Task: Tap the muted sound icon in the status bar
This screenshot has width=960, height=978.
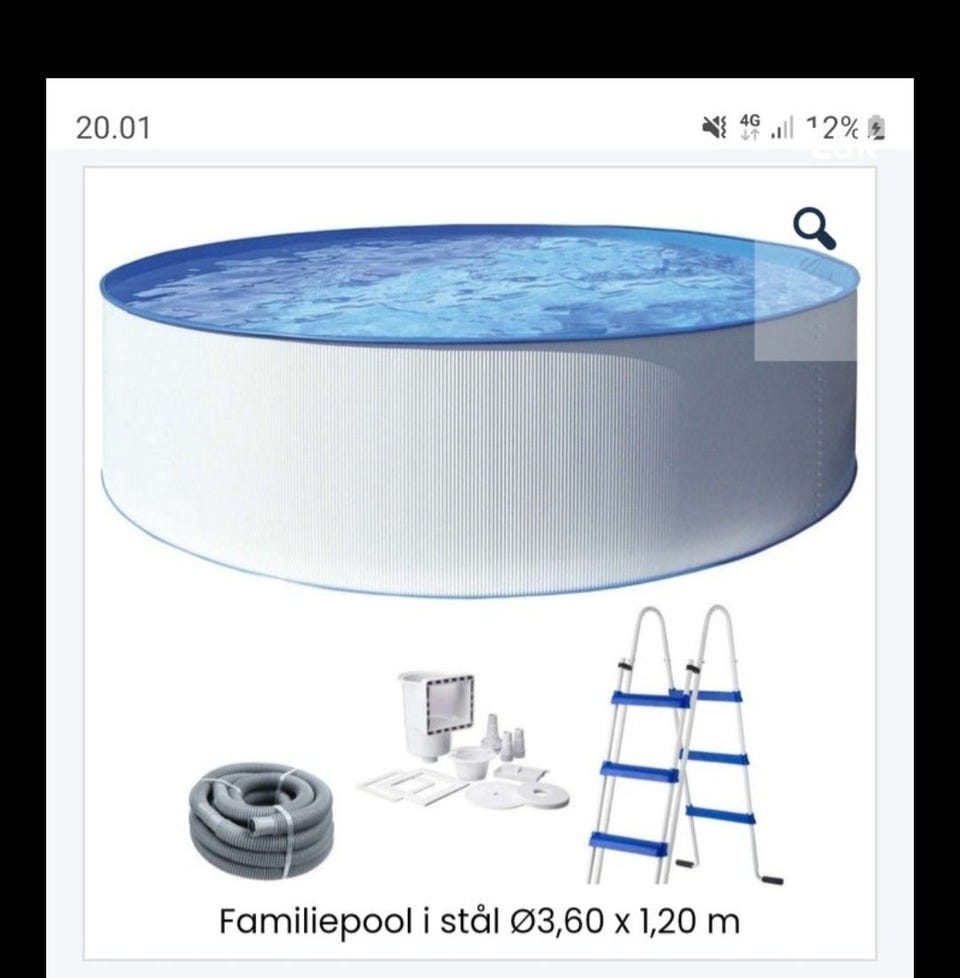Action: 712,126
